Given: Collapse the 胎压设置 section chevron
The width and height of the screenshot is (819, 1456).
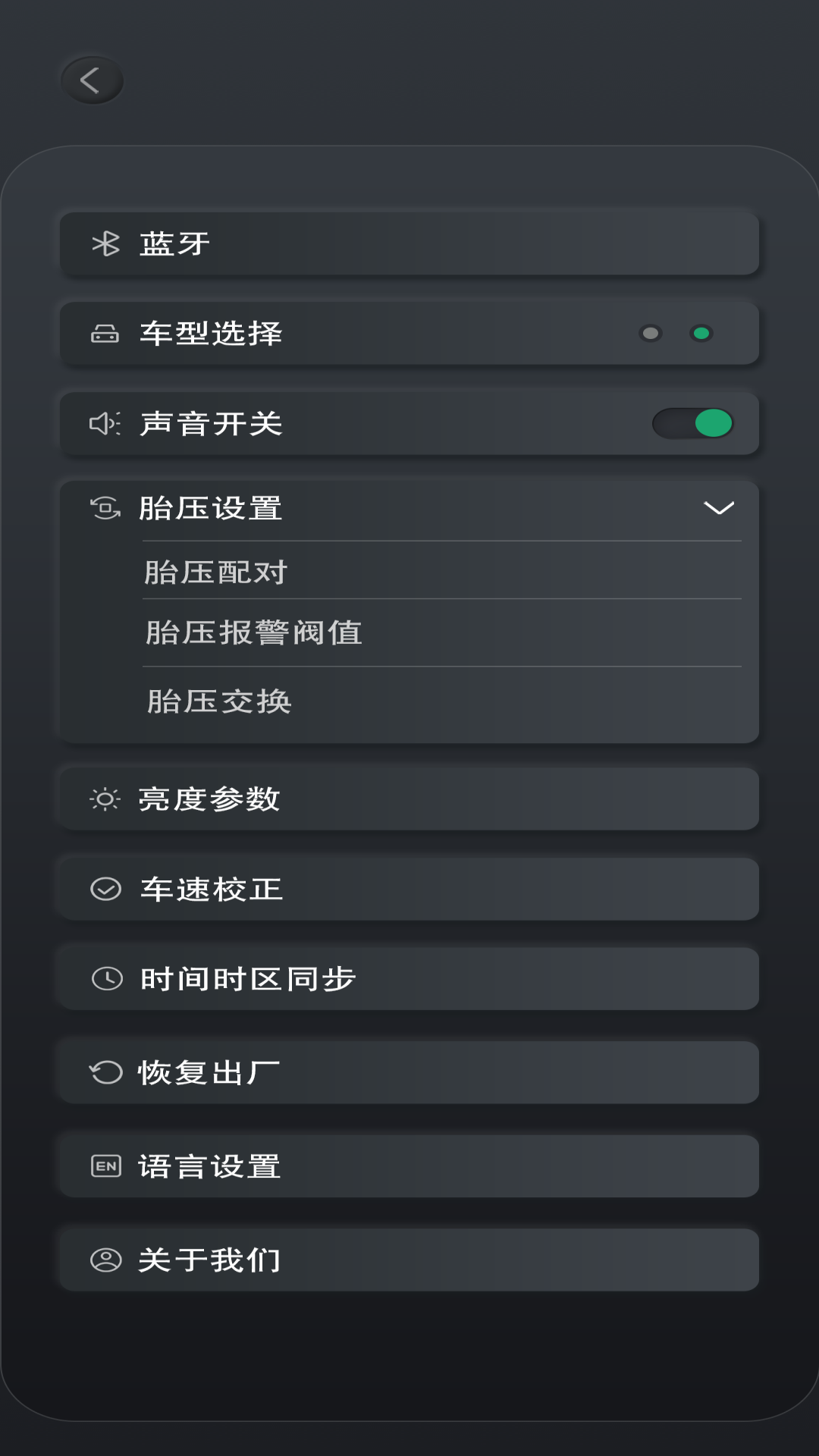Looking at the screenshot, I should pyautogui.click(x=719, y=508).
